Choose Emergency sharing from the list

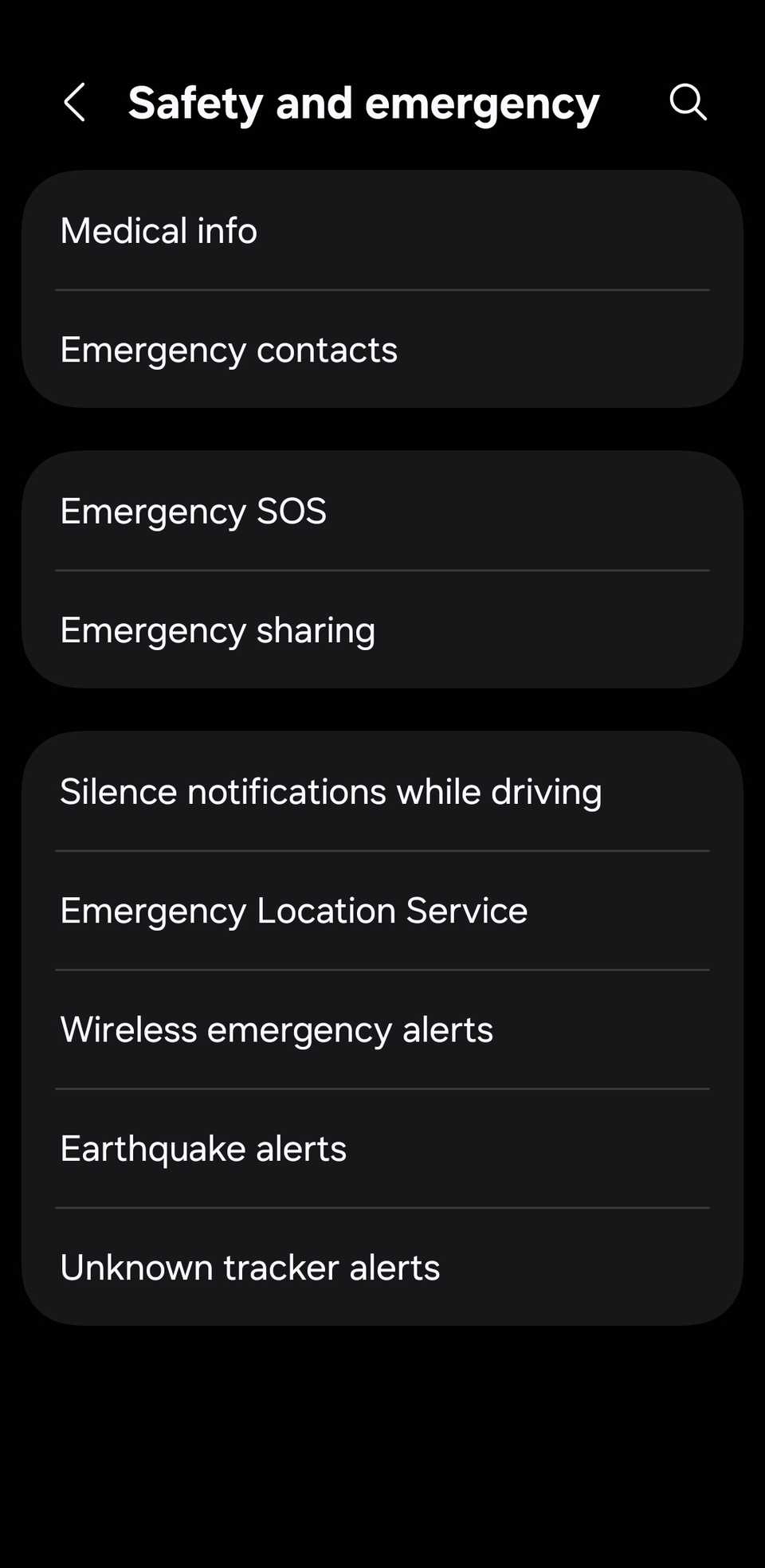[382, 629]
